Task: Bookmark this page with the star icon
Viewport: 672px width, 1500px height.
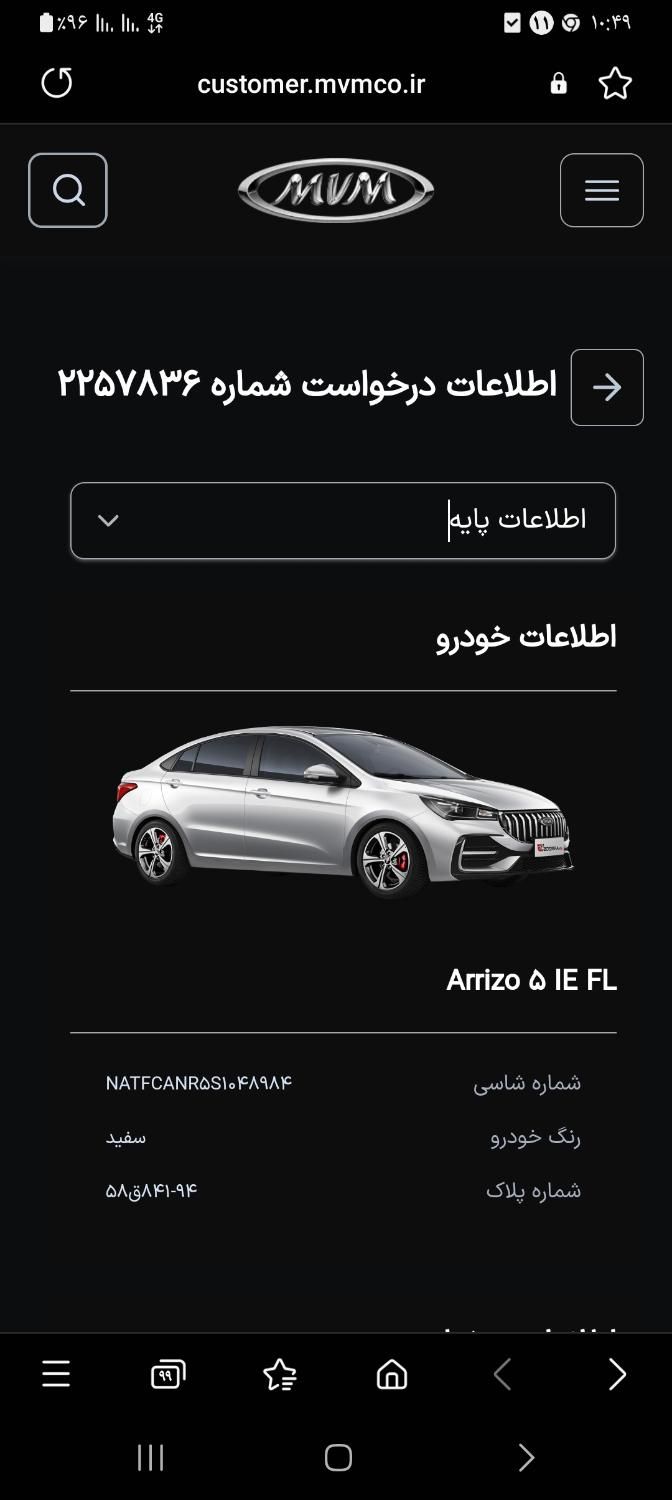Action: point(615,83)
